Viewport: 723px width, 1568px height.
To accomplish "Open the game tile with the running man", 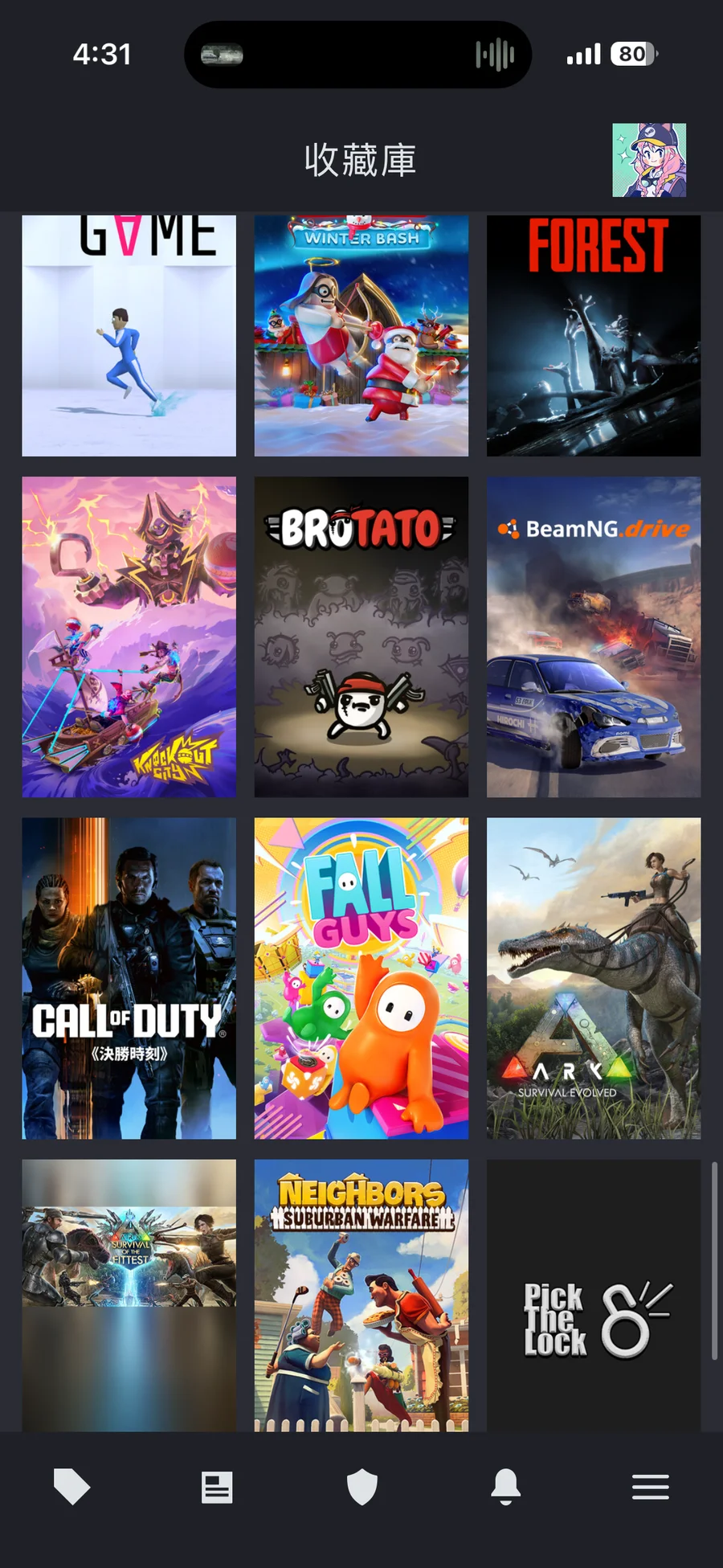I will click(x=129, y=335).
